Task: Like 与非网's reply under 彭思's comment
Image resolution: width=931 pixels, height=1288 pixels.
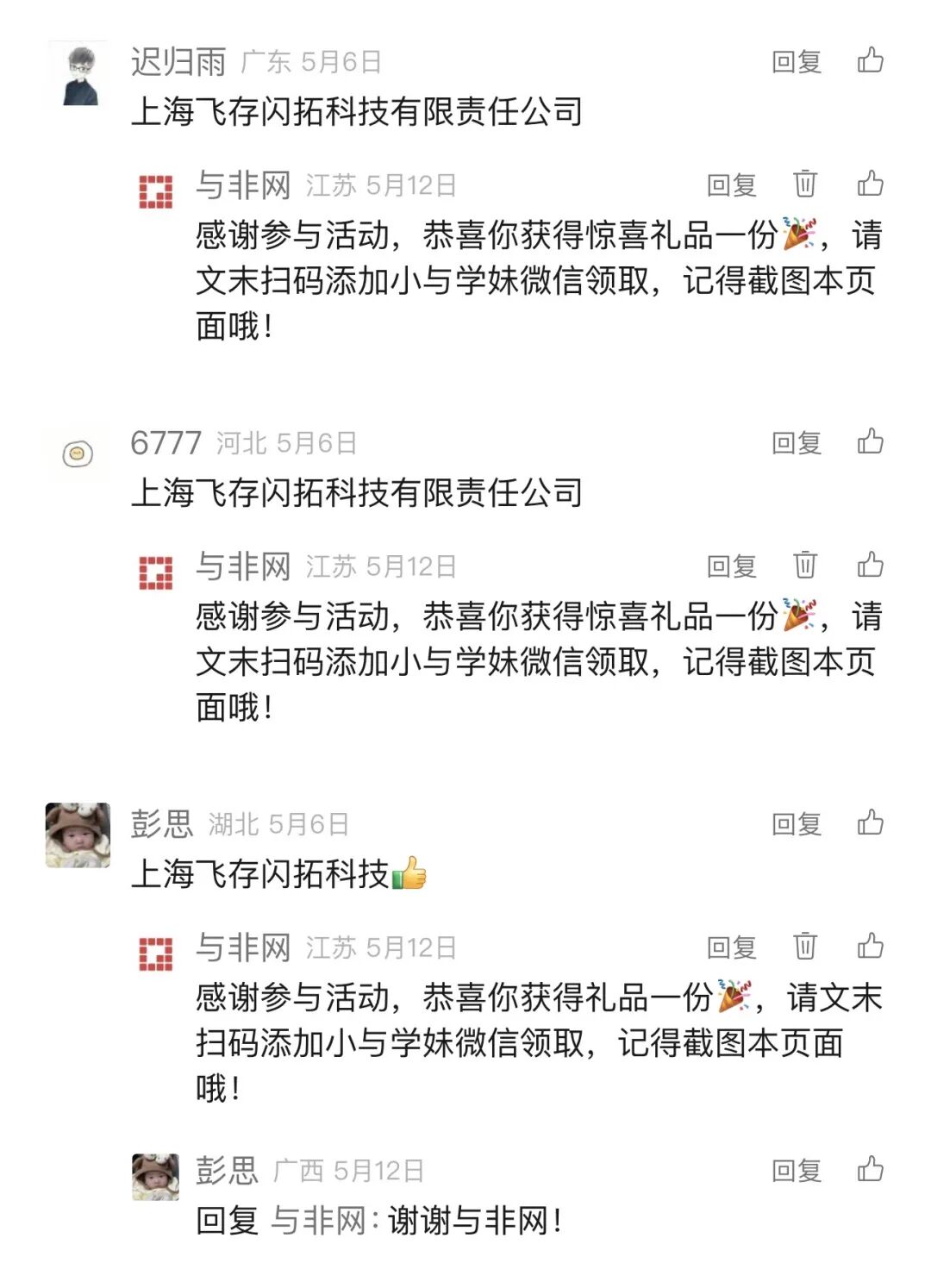Action: [x=870, y=946]
